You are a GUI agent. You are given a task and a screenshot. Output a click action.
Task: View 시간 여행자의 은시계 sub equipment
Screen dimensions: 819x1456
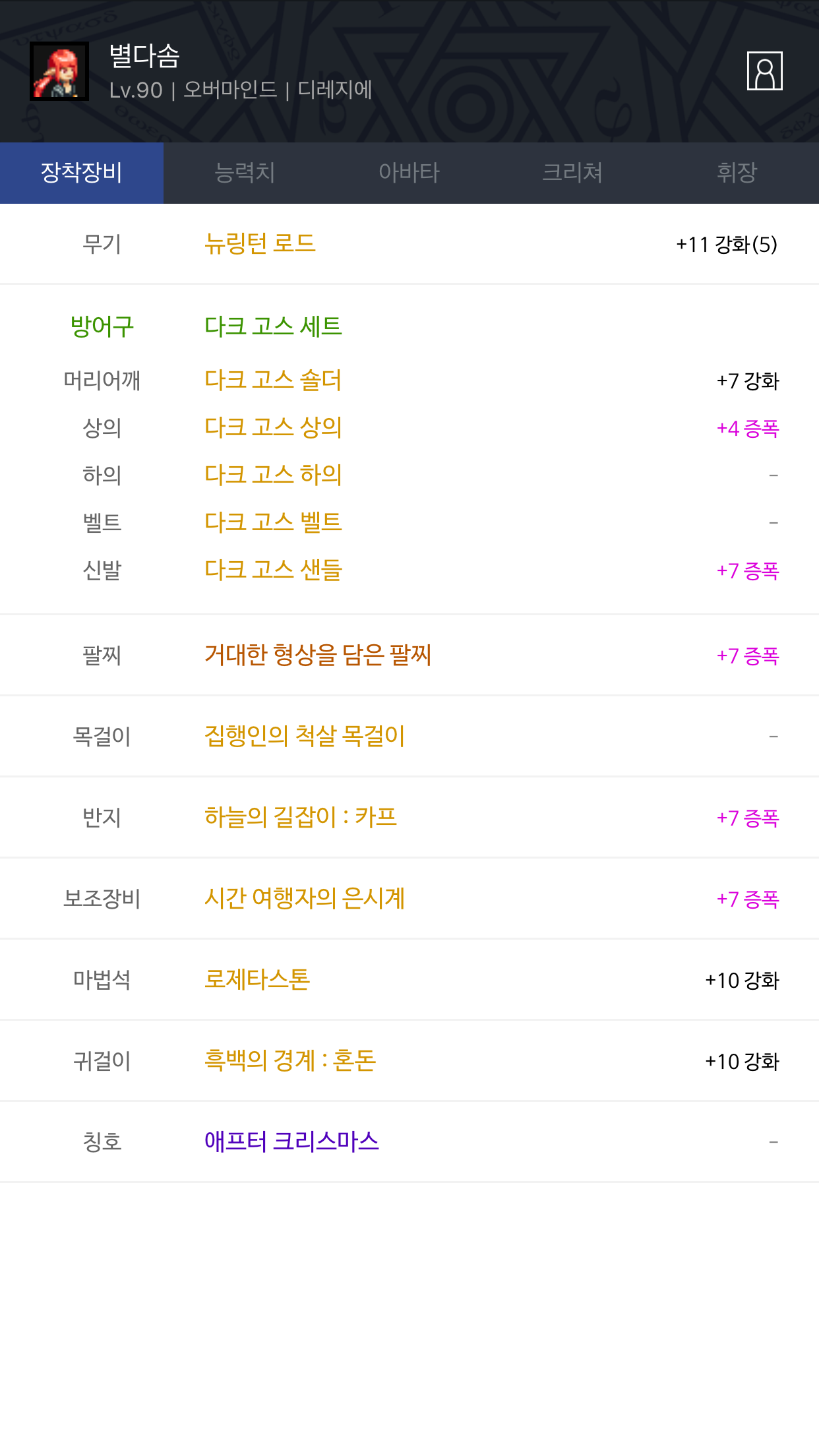(305, 898)
